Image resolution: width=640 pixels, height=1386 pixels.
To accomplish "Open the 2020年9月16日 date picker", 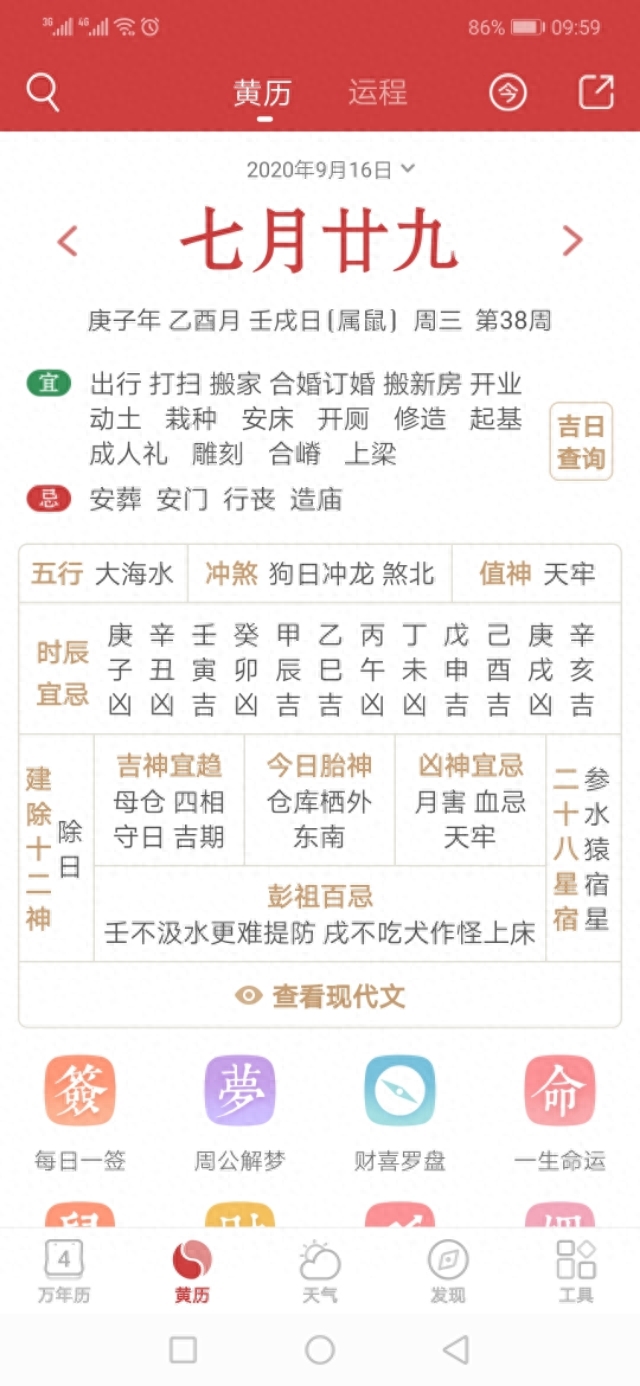I will coord(330,170).
